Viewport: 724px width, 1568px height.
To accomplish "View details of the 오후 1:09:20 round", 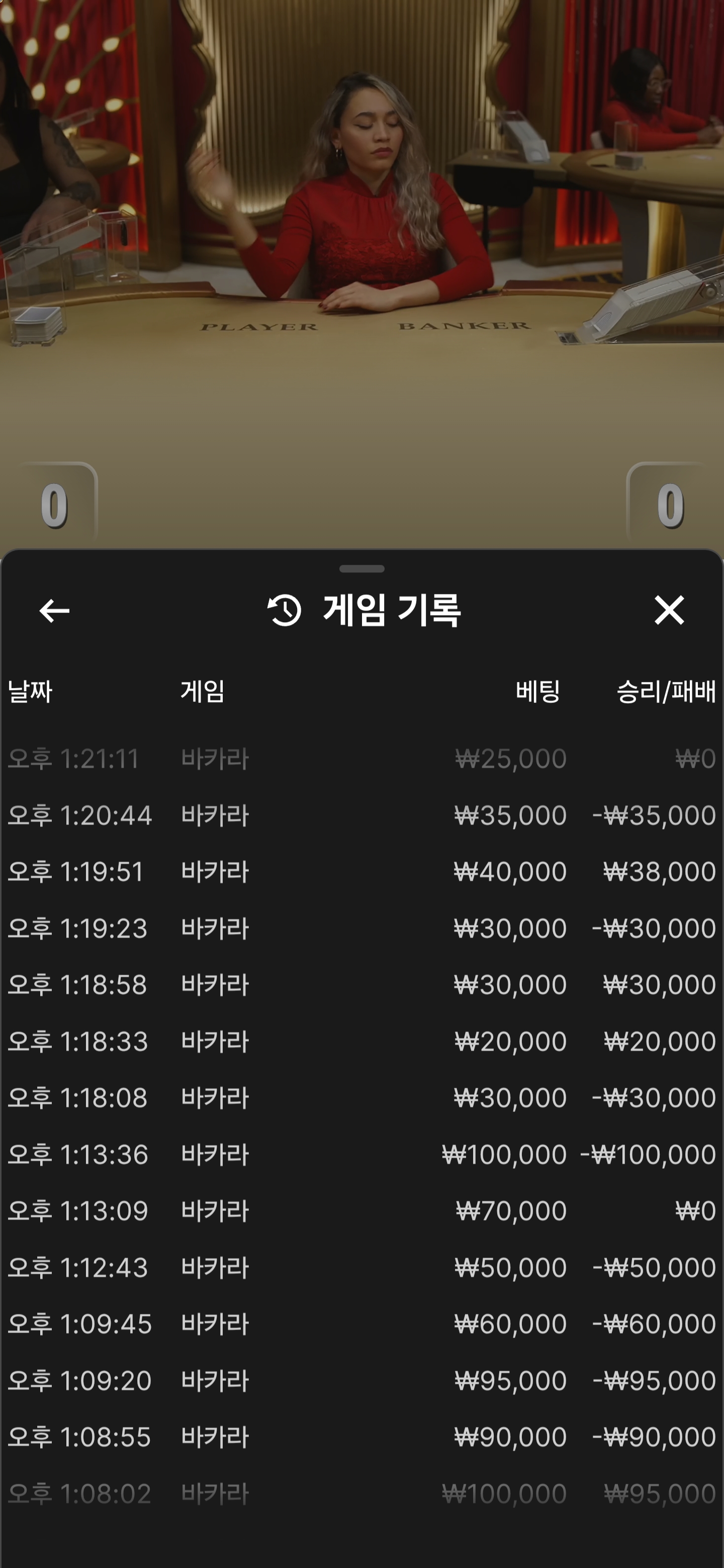I will (361, 1380).
